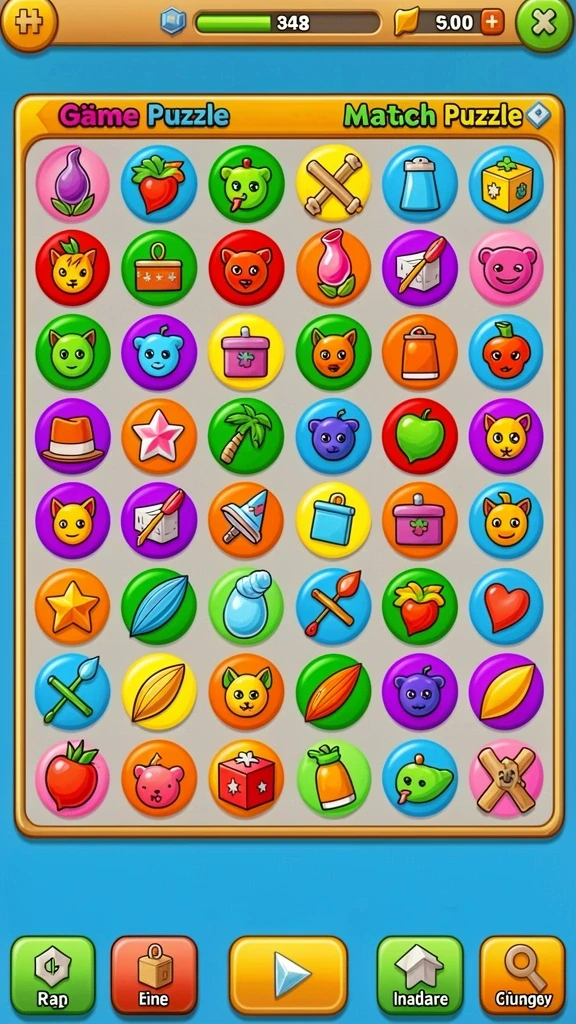The height and width of the screenshot is (1024, 576).
Task: Hit the yellow play arrow button
Action: tap(288, 976)
